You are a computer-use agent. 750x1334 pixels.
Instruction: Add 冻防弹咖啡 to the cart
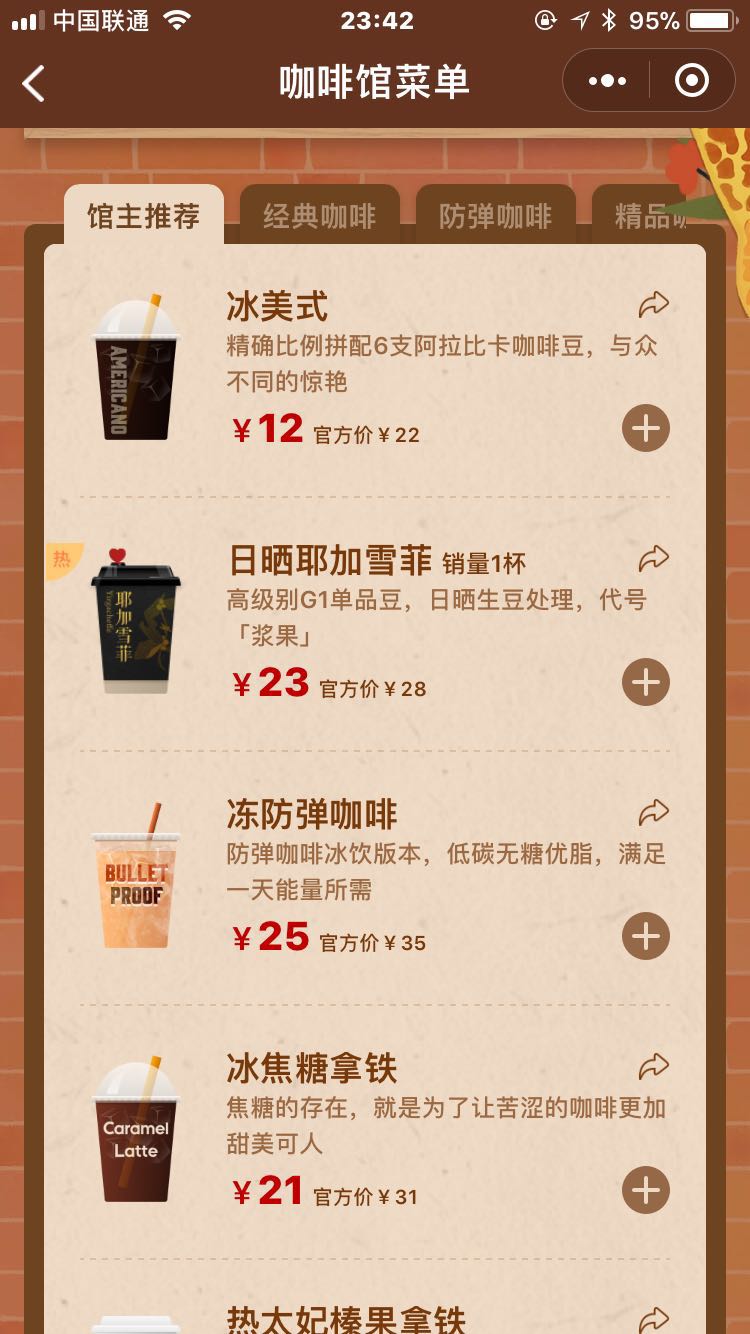[646, 937]
